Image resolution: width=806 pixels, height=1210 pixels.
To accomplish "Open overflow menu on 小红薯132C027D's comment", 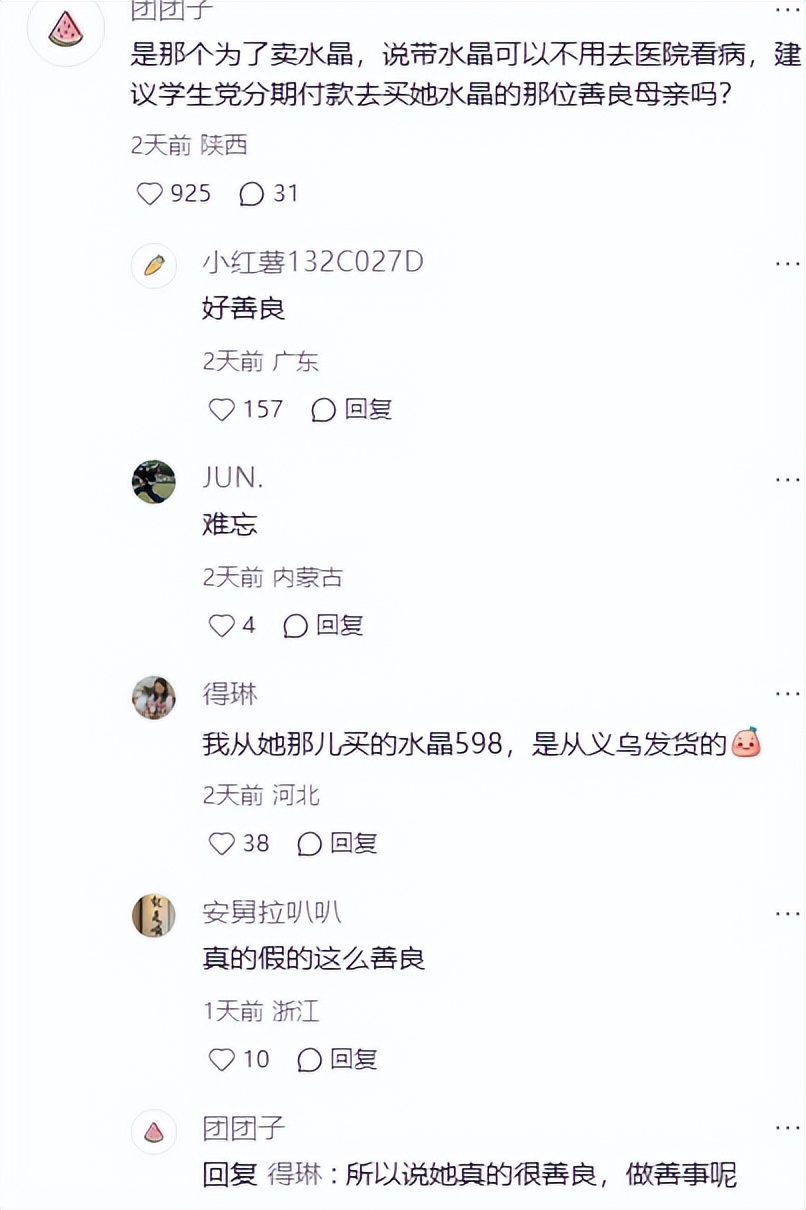I will (x=788, y=262).
